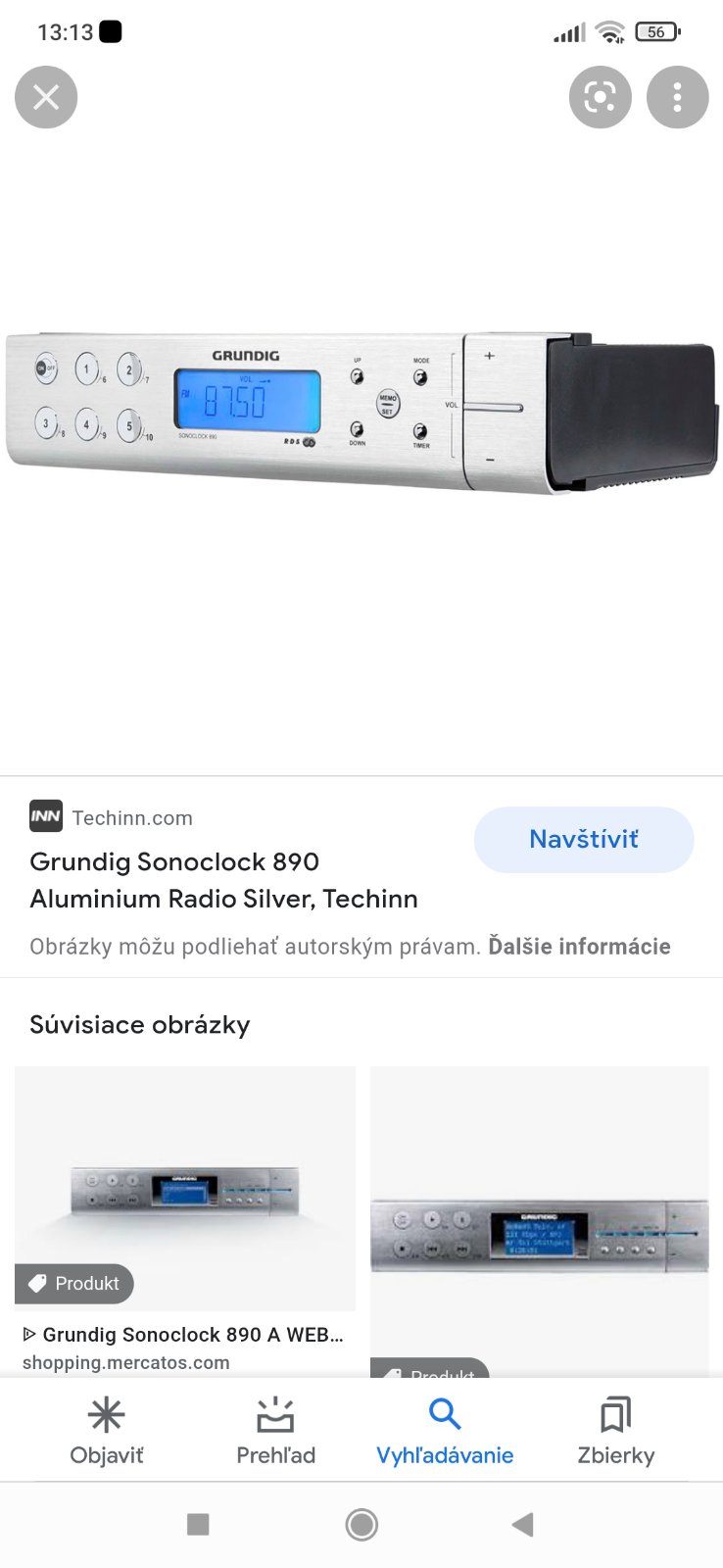Image resolution: width=723 pixels, height=1568 pixels.
Task: Search this image with Lens
Action: click(x=600, y=97)
